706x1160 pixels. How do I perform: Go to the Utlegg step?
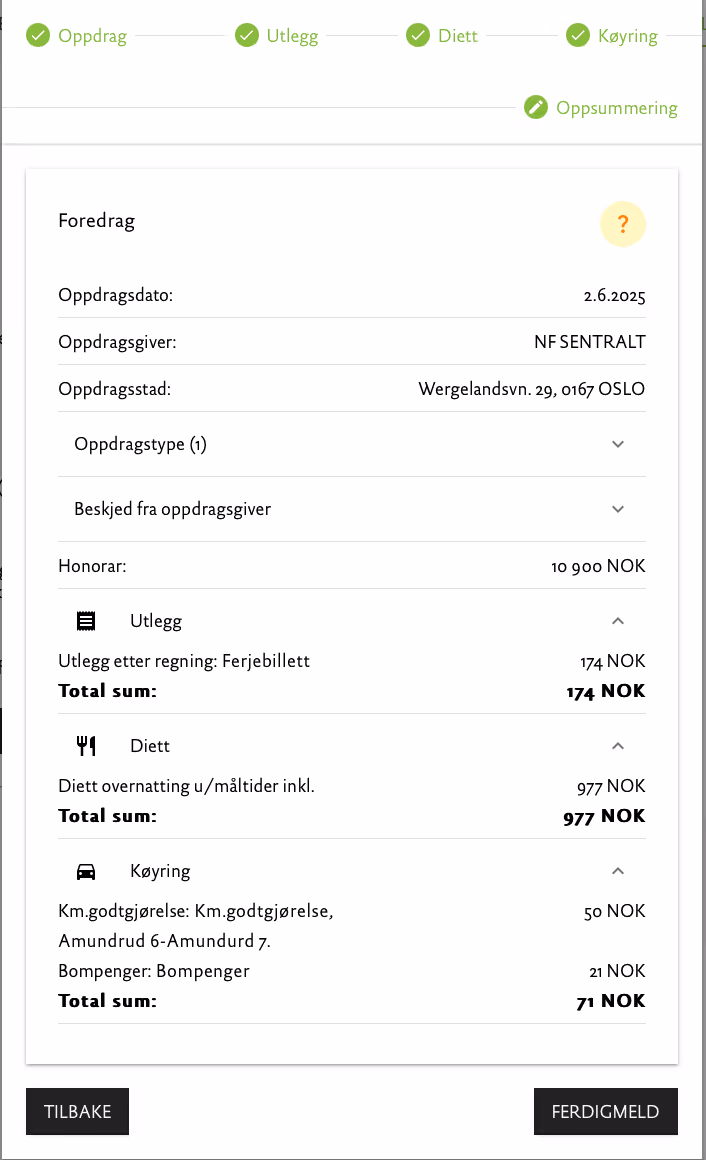pos(277,36)
